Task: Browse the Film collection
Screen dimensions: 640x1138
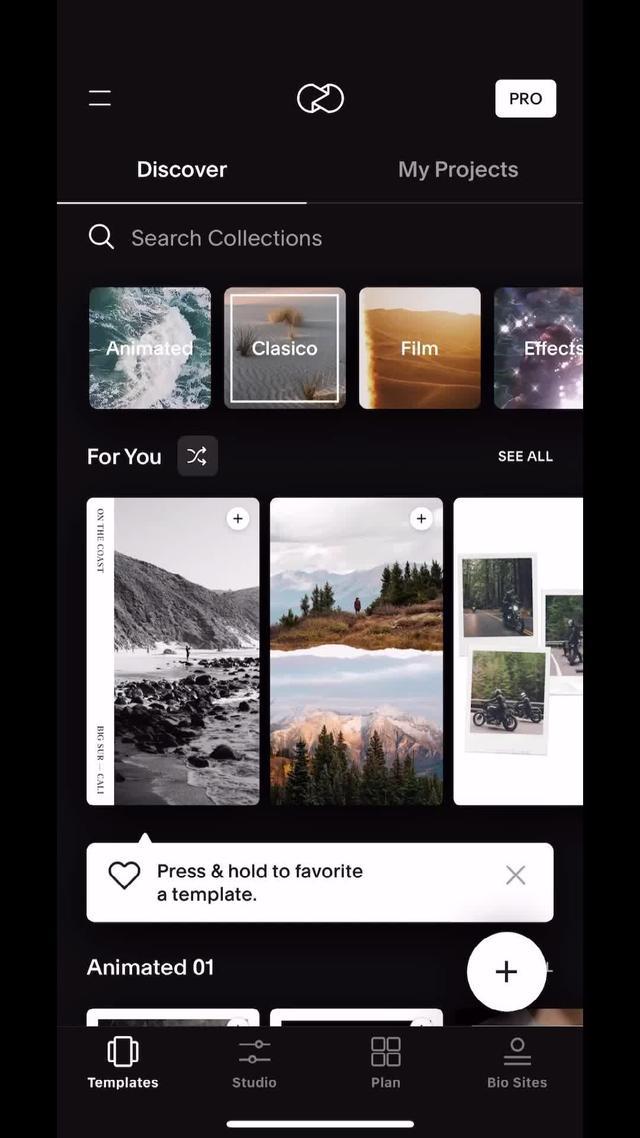Action: [x=420, y=348]
